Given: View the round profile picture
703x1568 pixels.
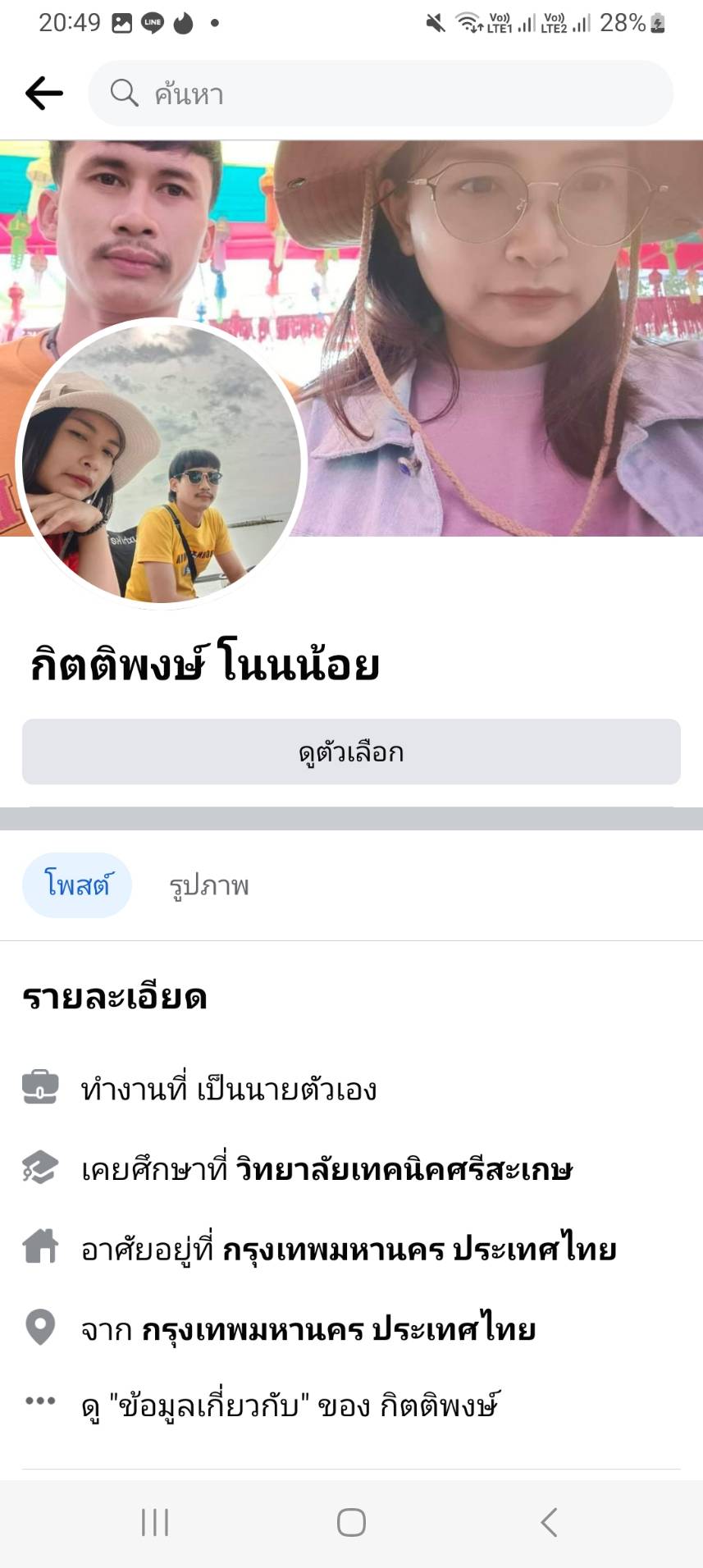Looking at the screenshot, I should click(161, 464).
